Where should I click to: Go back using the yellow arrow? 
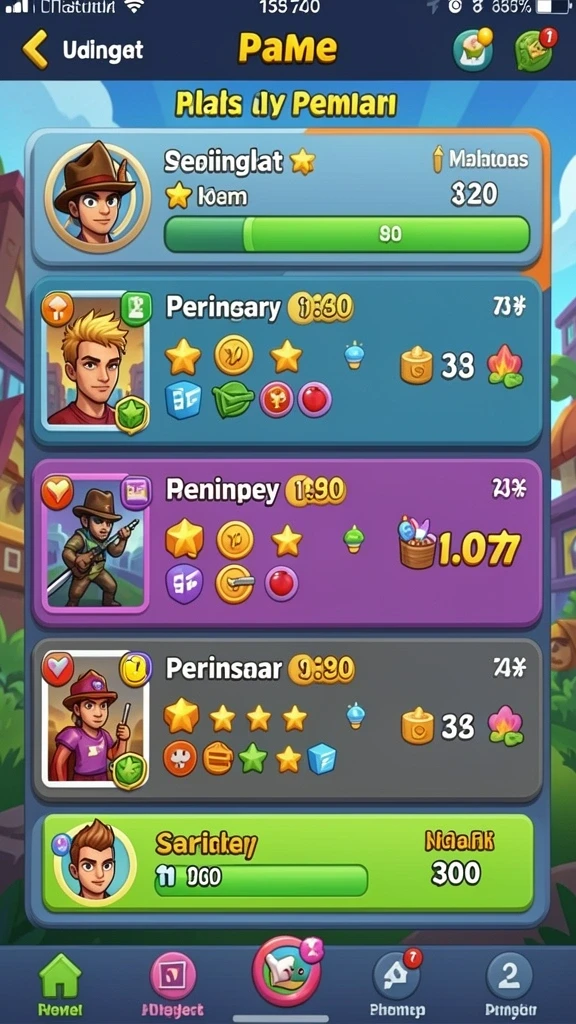click(35, 50)
